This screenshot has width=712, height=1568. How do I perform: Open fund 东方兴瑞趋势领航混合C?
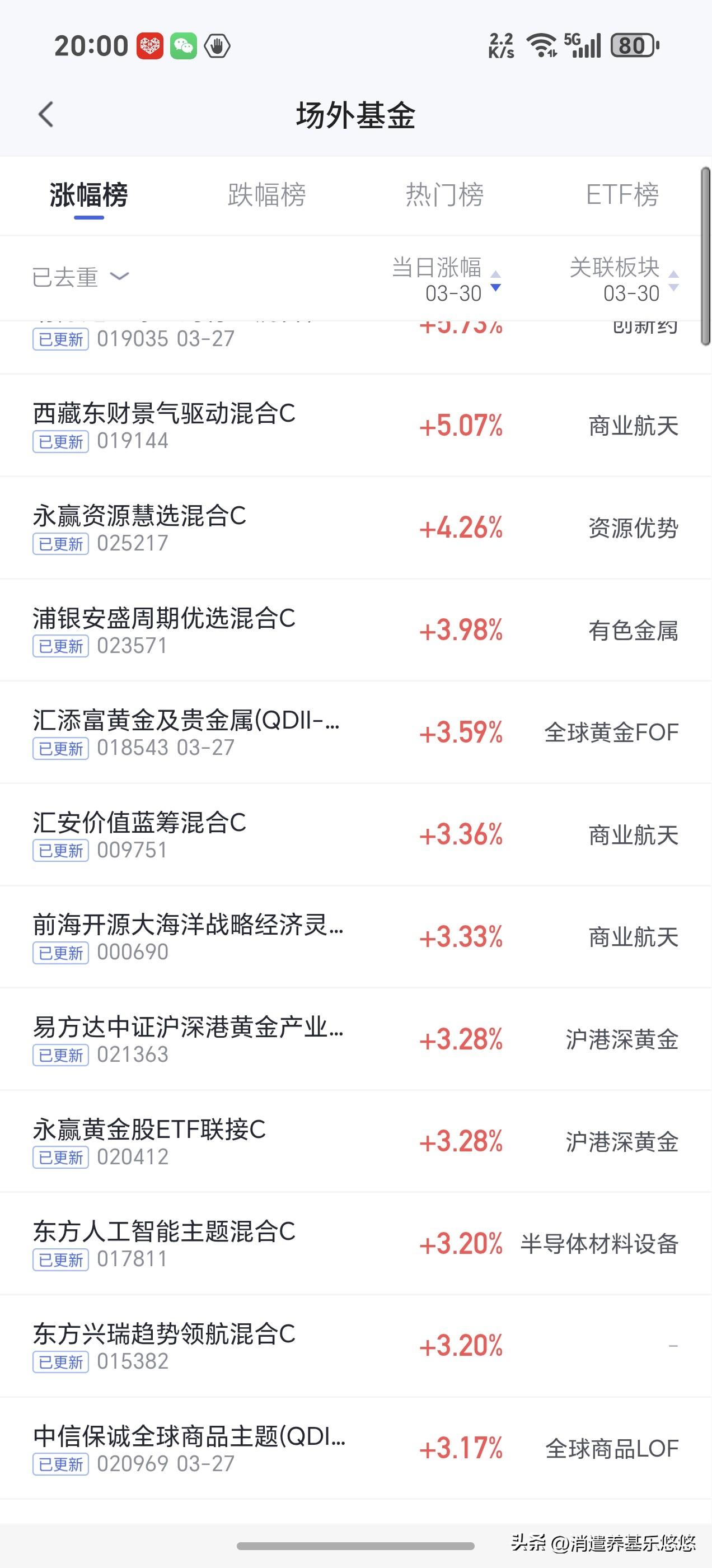click(x=356, y=1346)
